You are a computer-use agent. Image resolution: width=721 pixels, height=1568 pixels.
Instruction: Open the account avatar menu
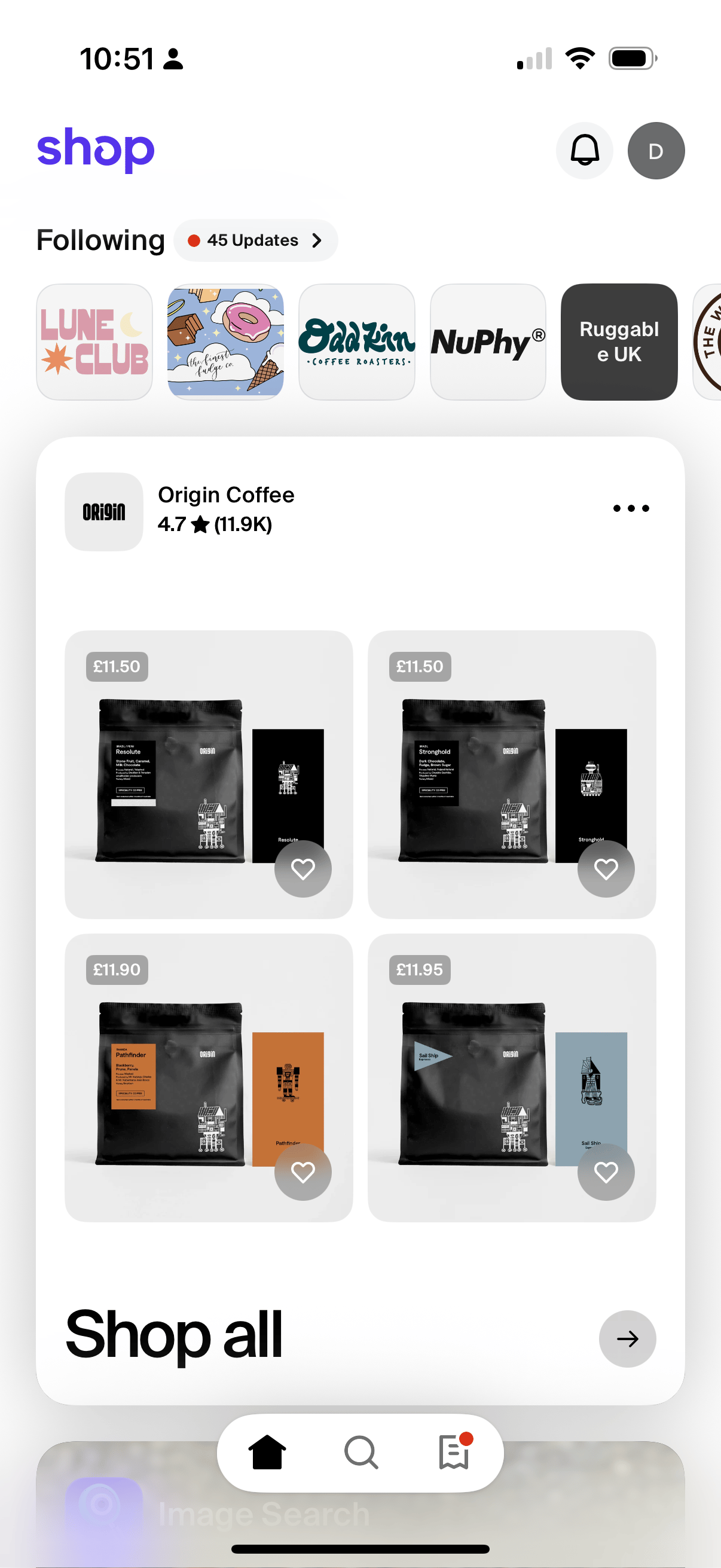pos(655,150)
